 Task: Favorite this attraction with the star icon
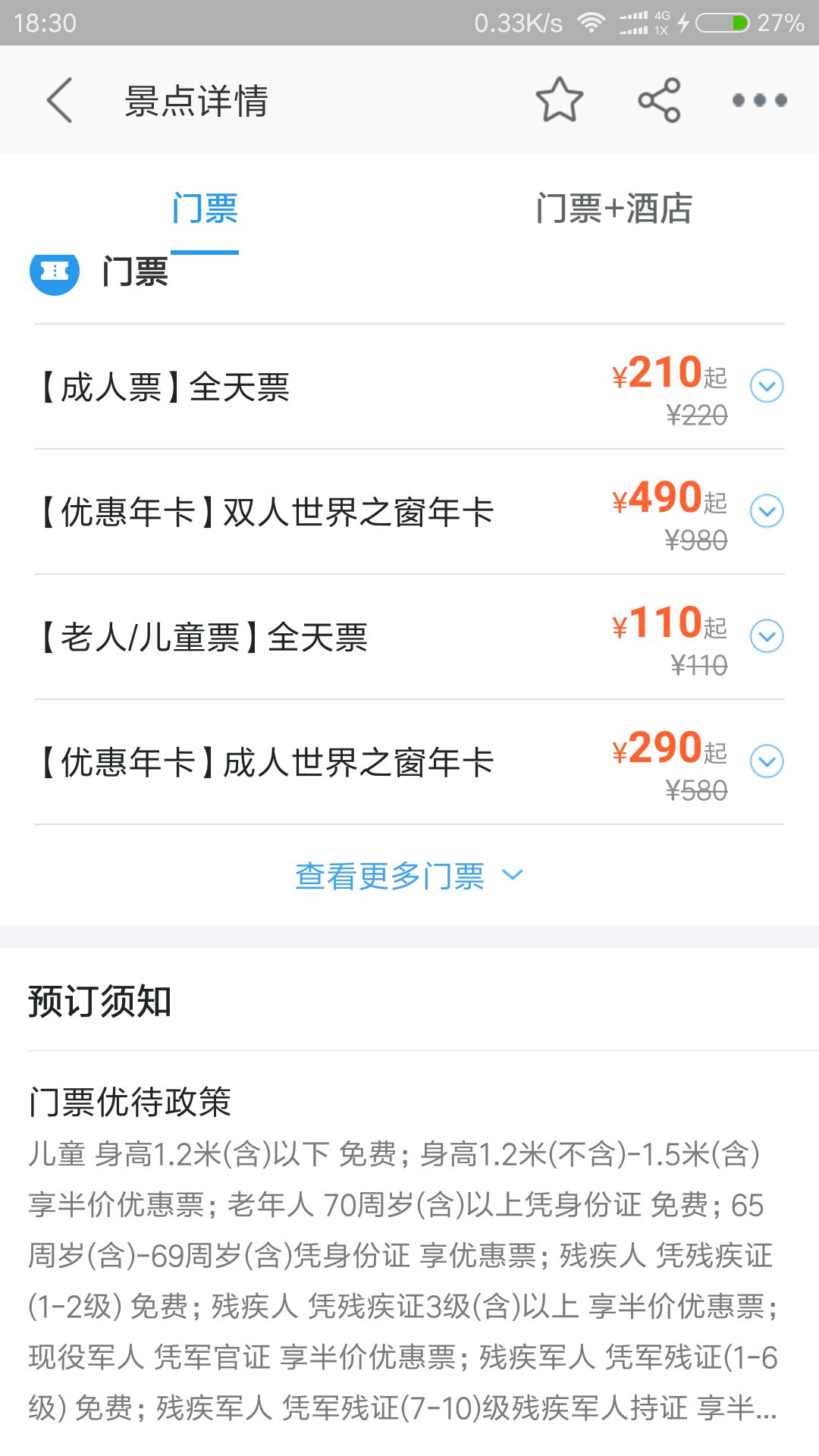560,100
